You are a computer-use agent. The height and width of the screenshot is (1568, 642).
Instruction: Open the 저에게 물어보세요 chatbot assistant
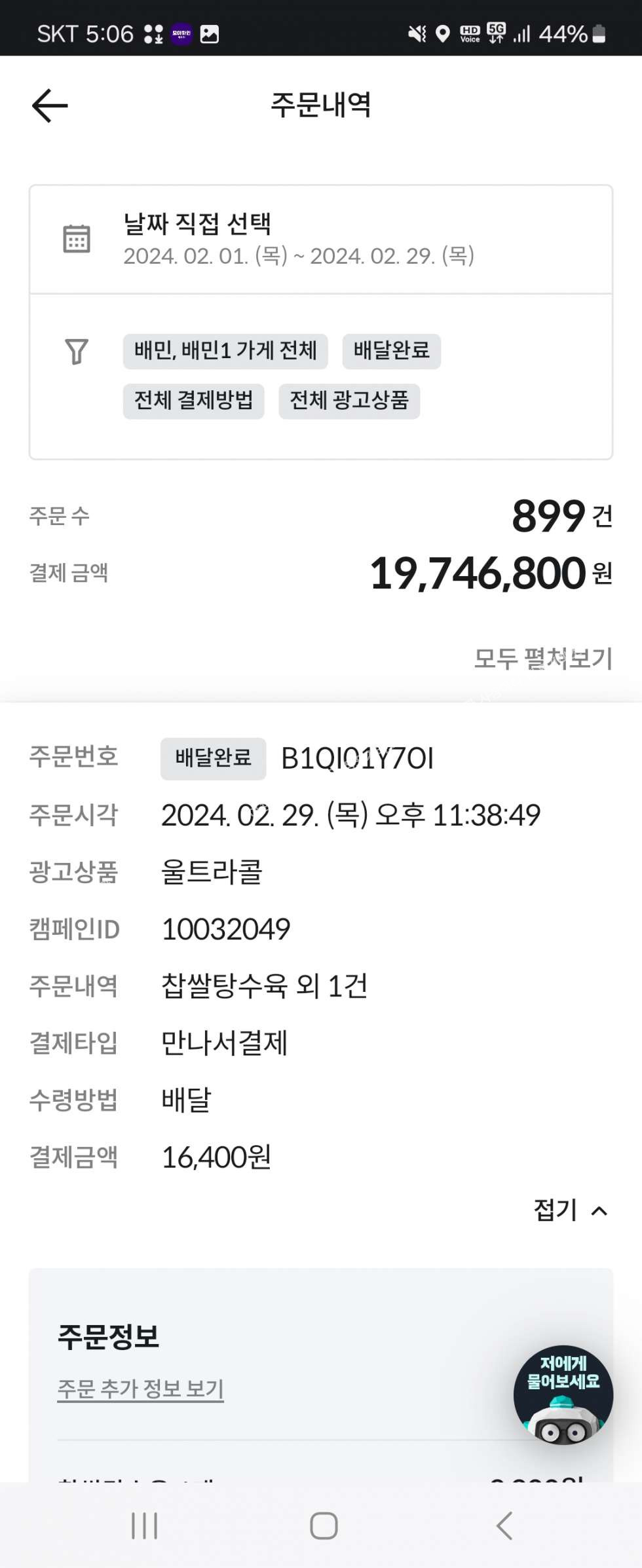563,1393
